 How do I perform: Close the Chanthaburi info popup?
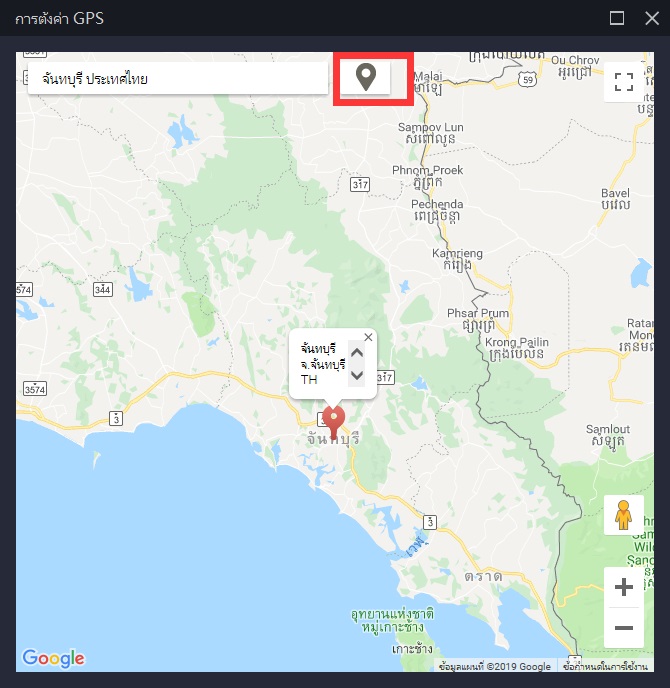pyautogui.click(x=368, y=338)
